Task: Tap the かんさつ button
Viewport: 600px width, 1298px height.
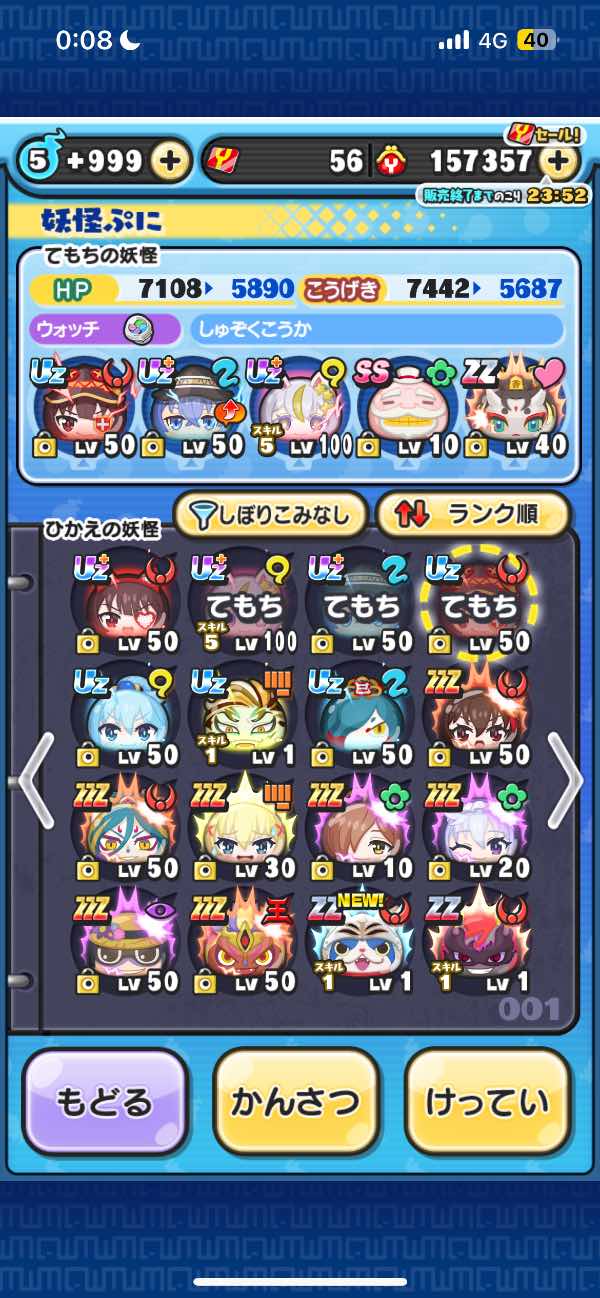Action: tap(296, 1102)
